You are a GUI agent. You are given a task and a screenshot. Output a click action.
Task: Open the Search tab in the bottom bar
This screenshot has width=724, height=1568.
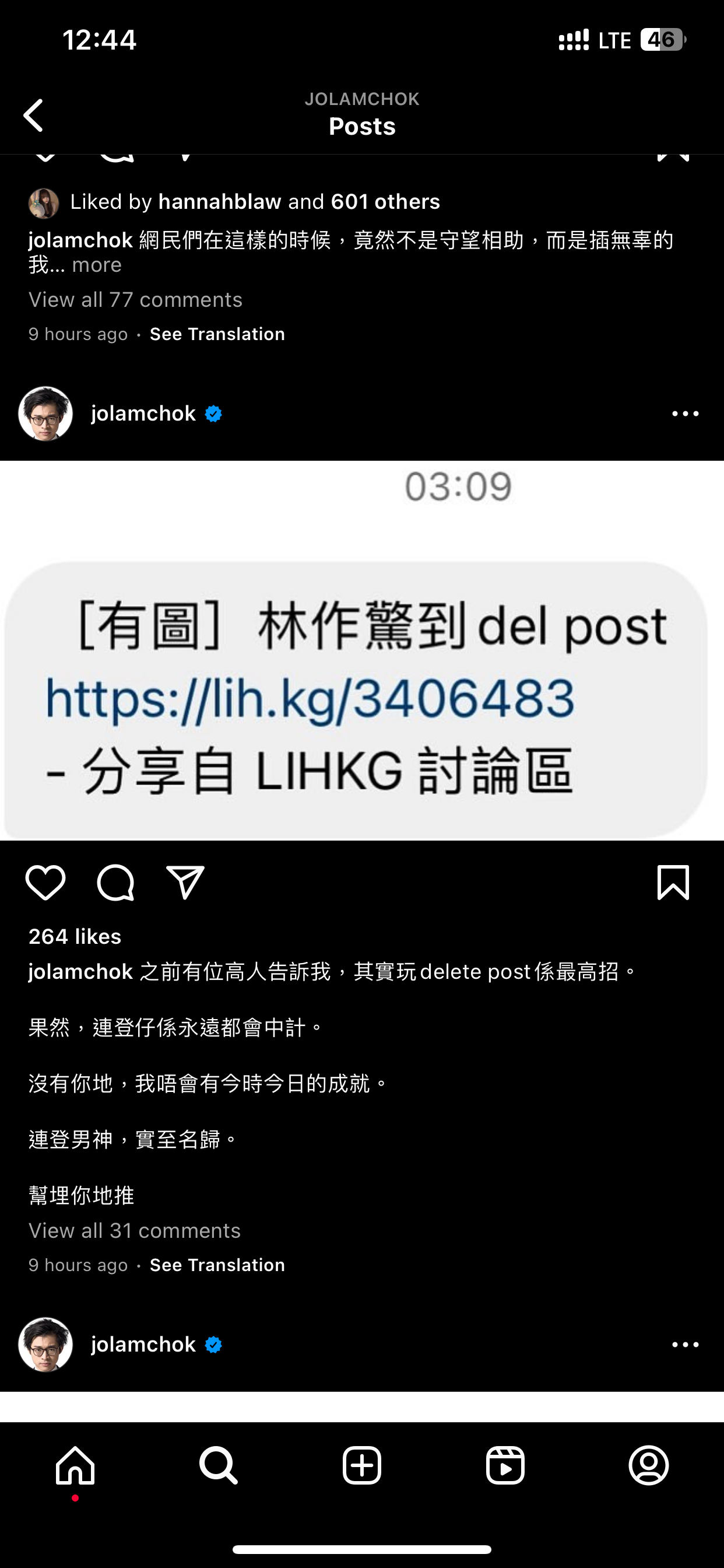click(218, 1466)
